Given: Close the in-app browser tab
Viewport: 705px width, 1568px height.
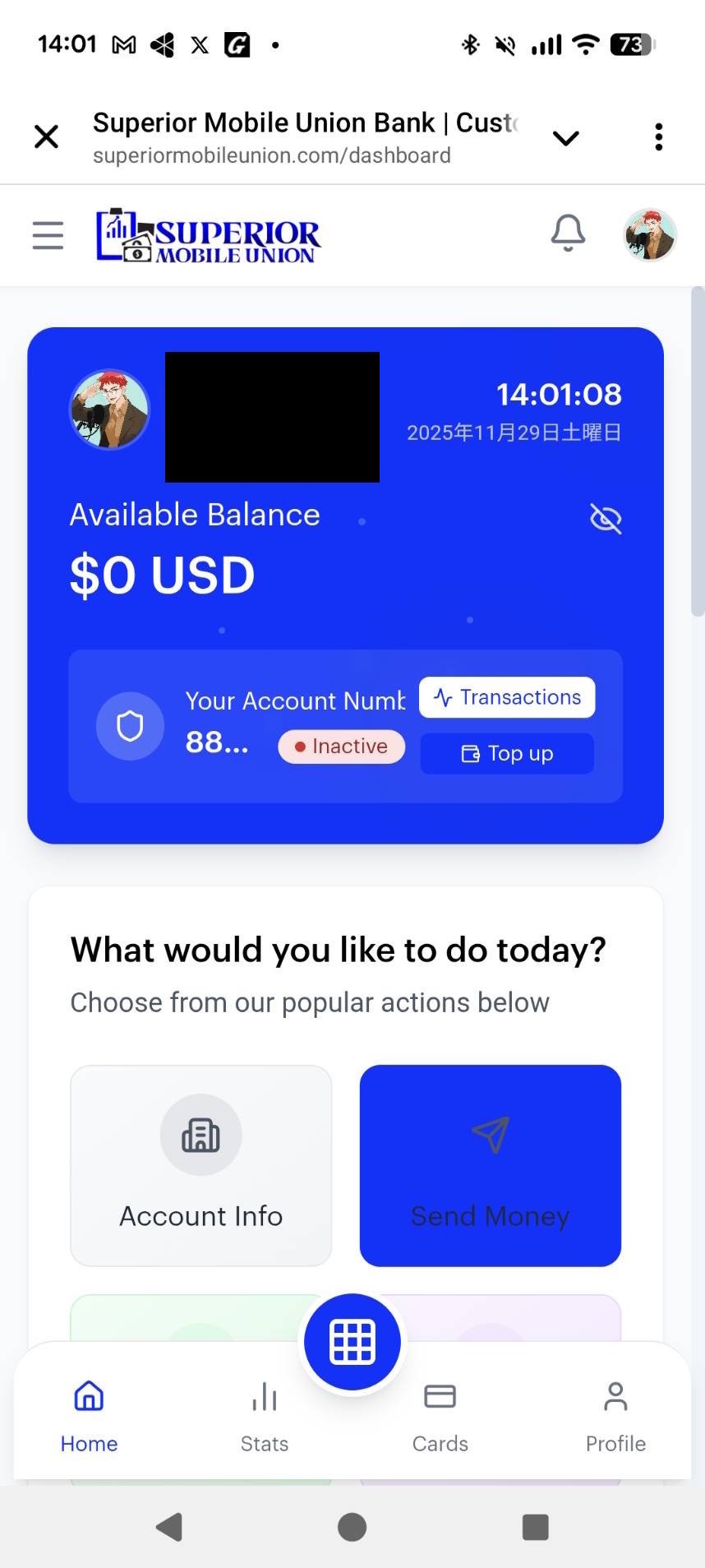Looking at the screenshot, I should point(47,136).
